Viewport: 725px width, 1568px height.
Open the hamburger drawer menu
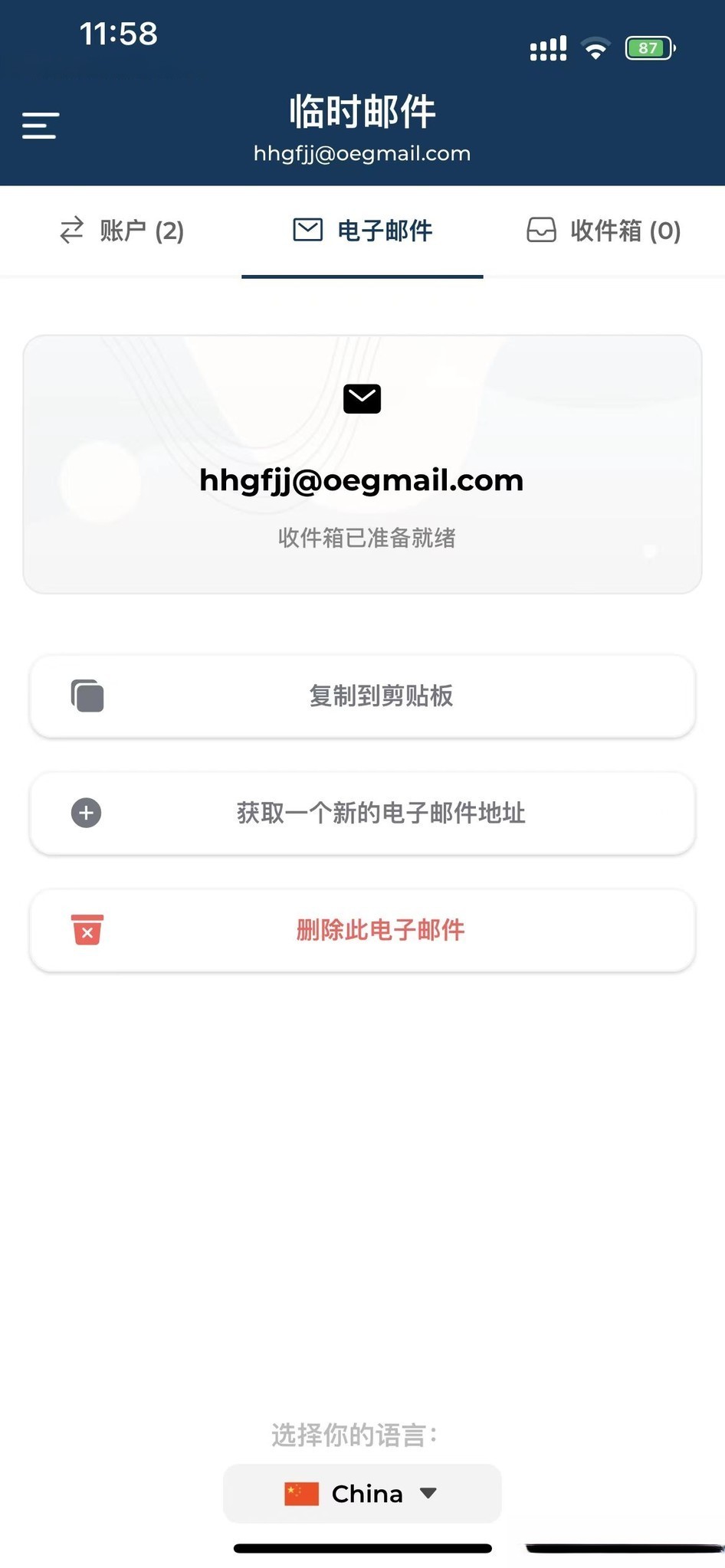[41, 125]
